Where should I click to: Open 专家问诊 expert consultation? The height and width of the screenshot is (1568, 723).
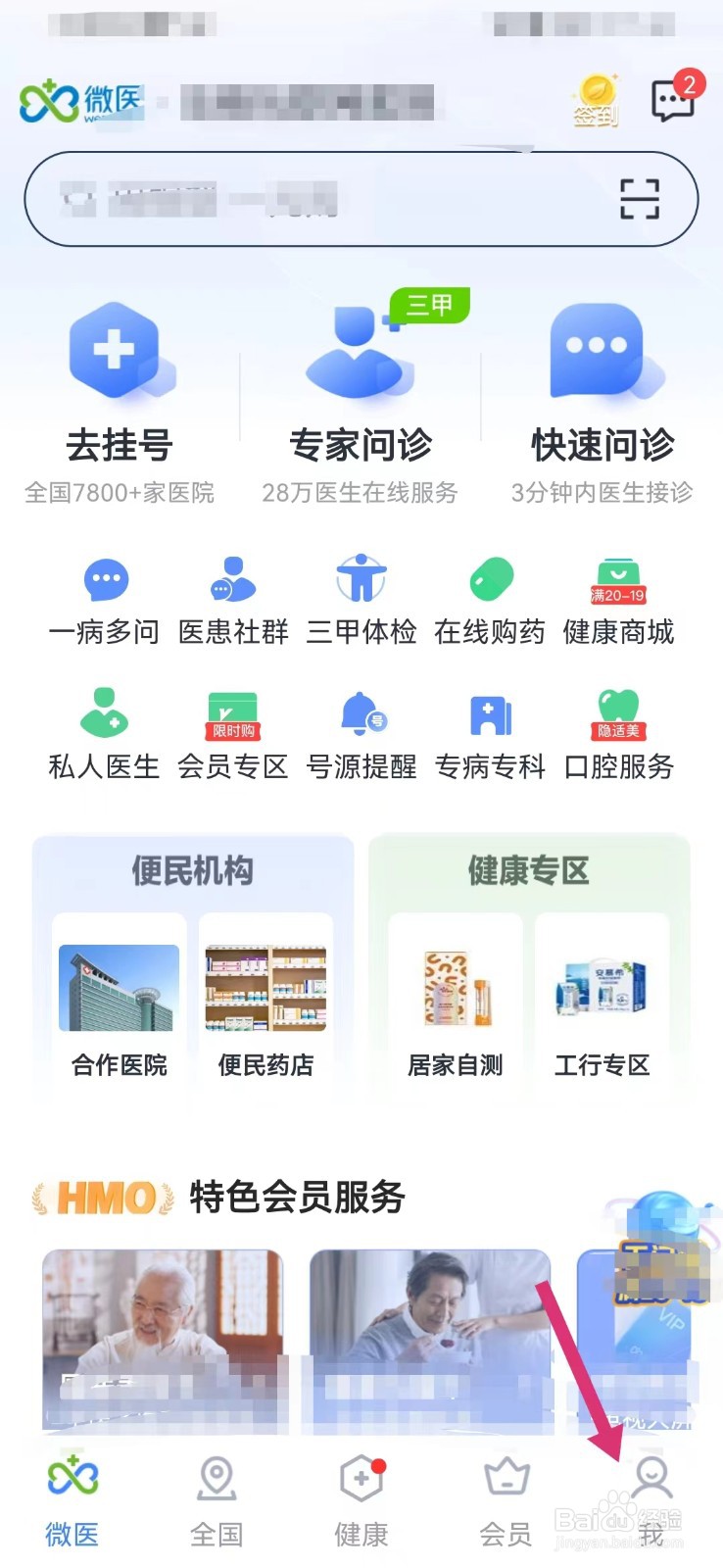360,404
